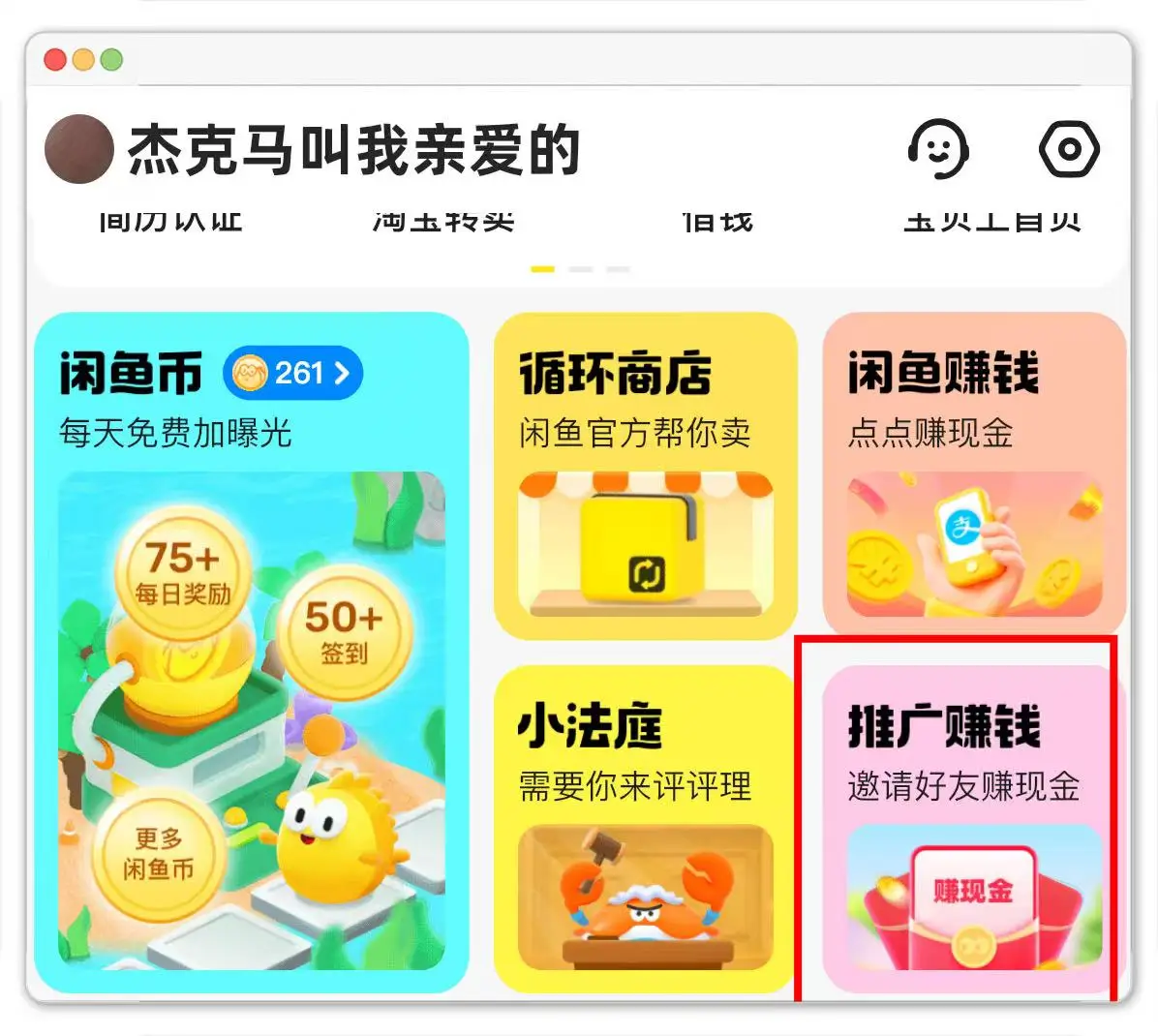Viewport: 1158px width, 1036px height.
Task: Open the 小法庭 card
Action: tap(645, 828)
